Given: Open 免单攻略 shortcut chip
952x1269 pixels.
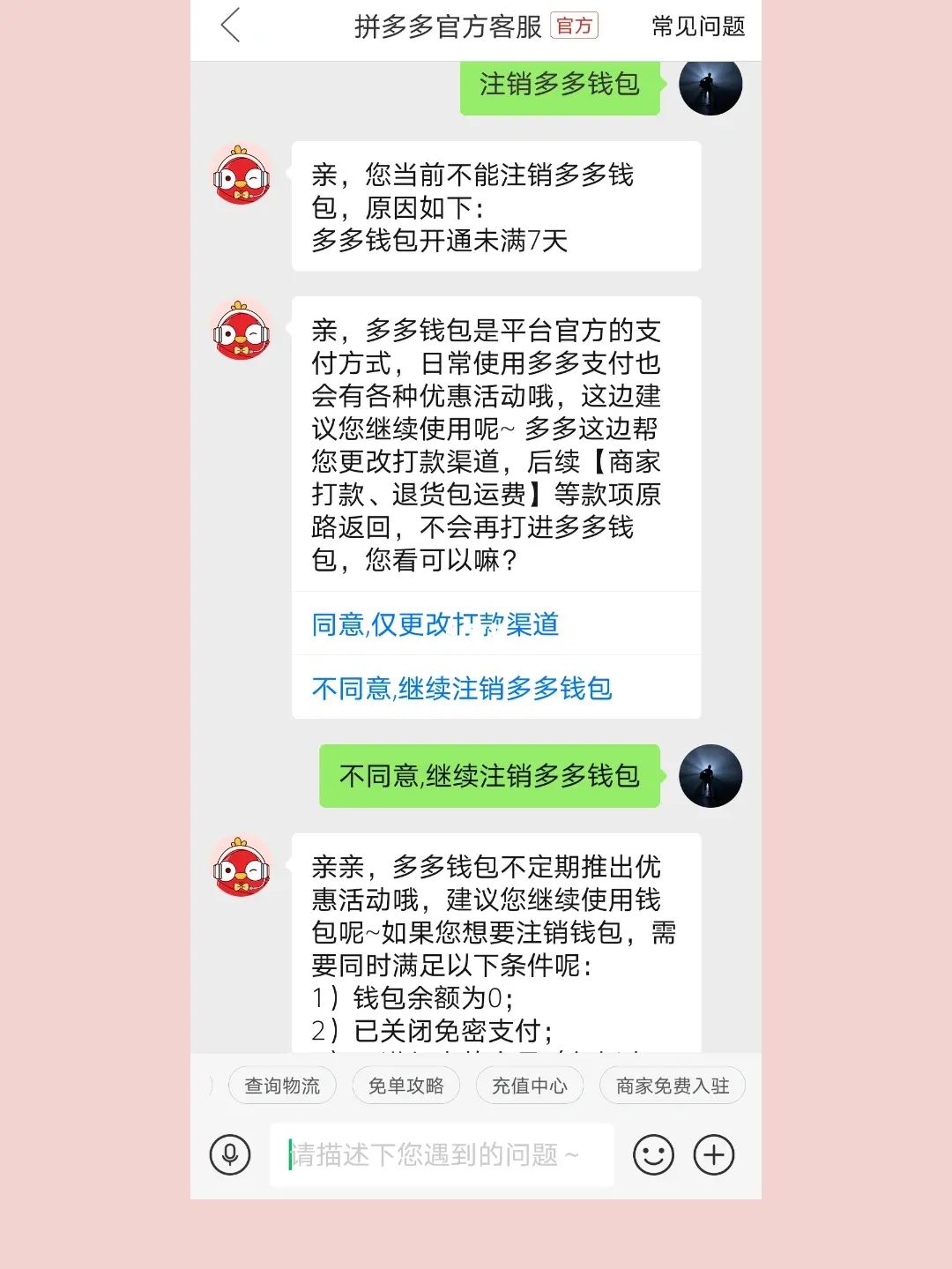Looking at the screenshot, I should (x=405, y=1086).
